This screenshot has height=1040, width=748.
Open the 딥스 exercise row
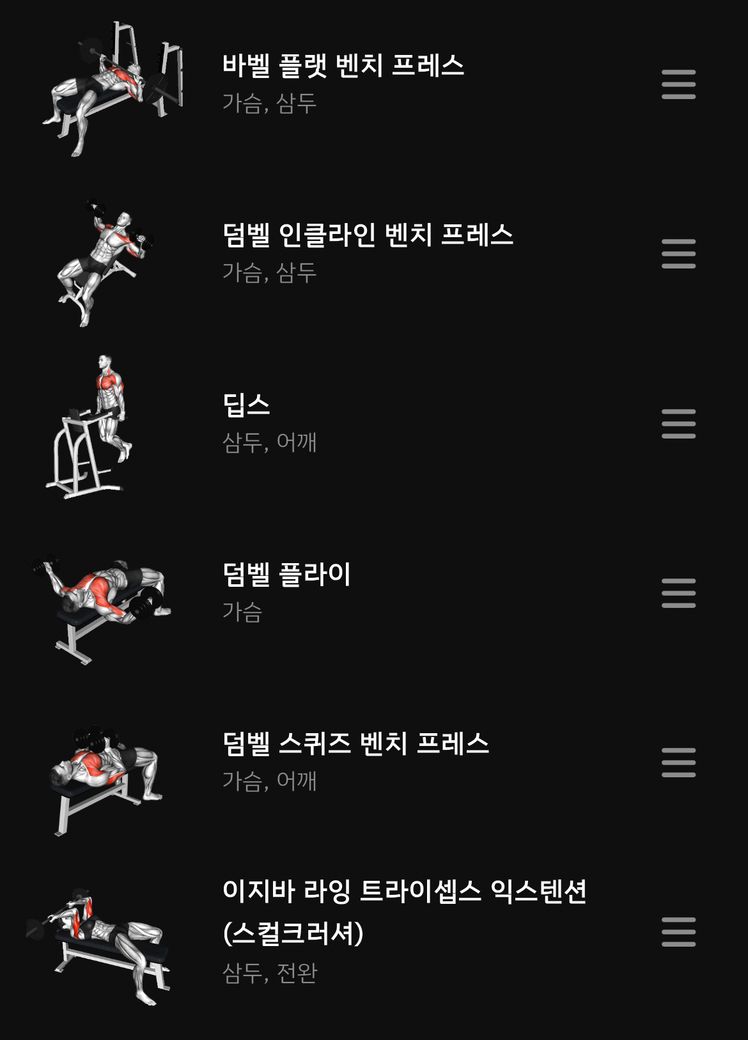click(246, 406)
